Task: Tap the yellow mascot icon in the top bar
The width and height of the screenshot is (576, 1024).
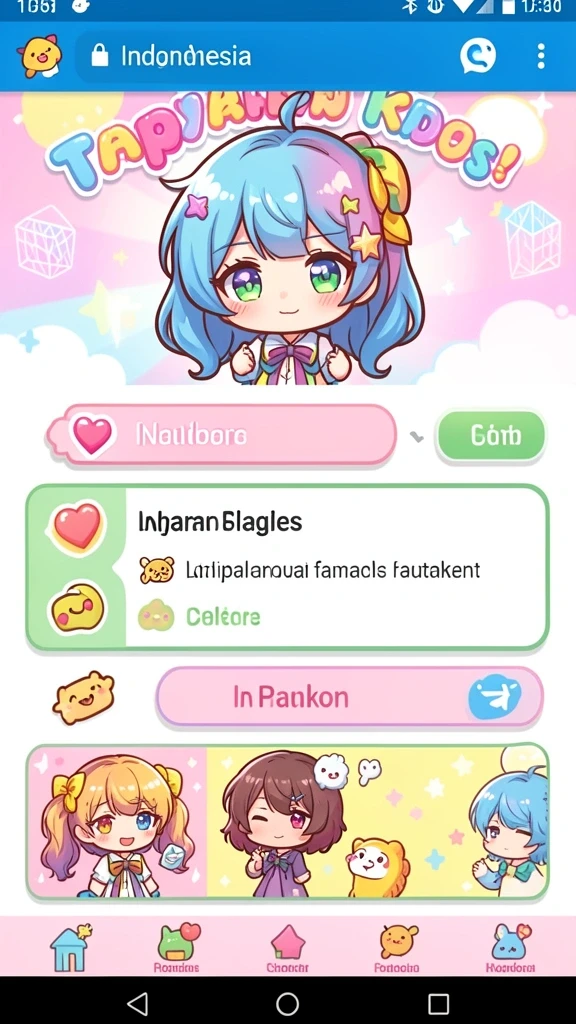Action: pos(40,56)
